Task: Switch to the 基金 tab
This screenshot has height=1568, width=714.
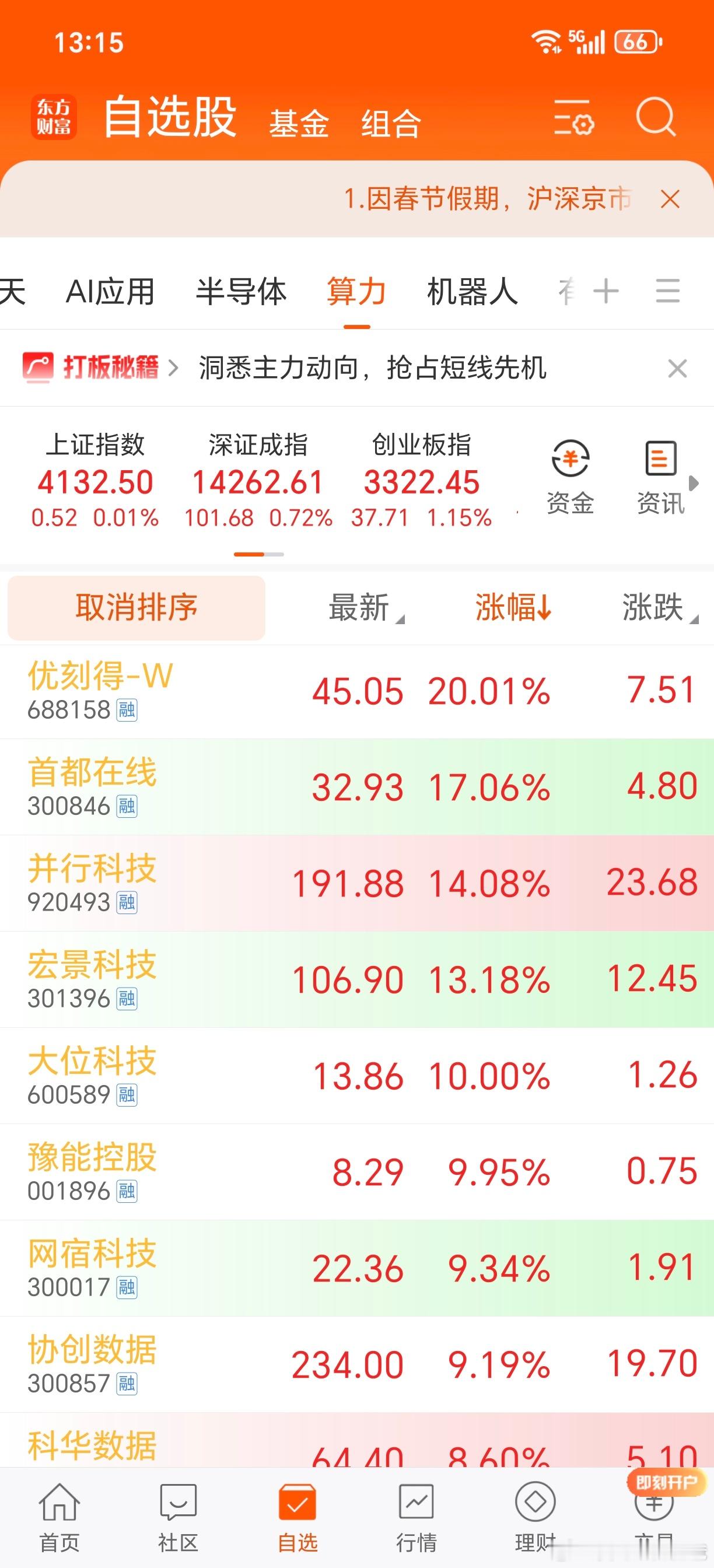Action: pyautogui.click(x=299, y=122)
